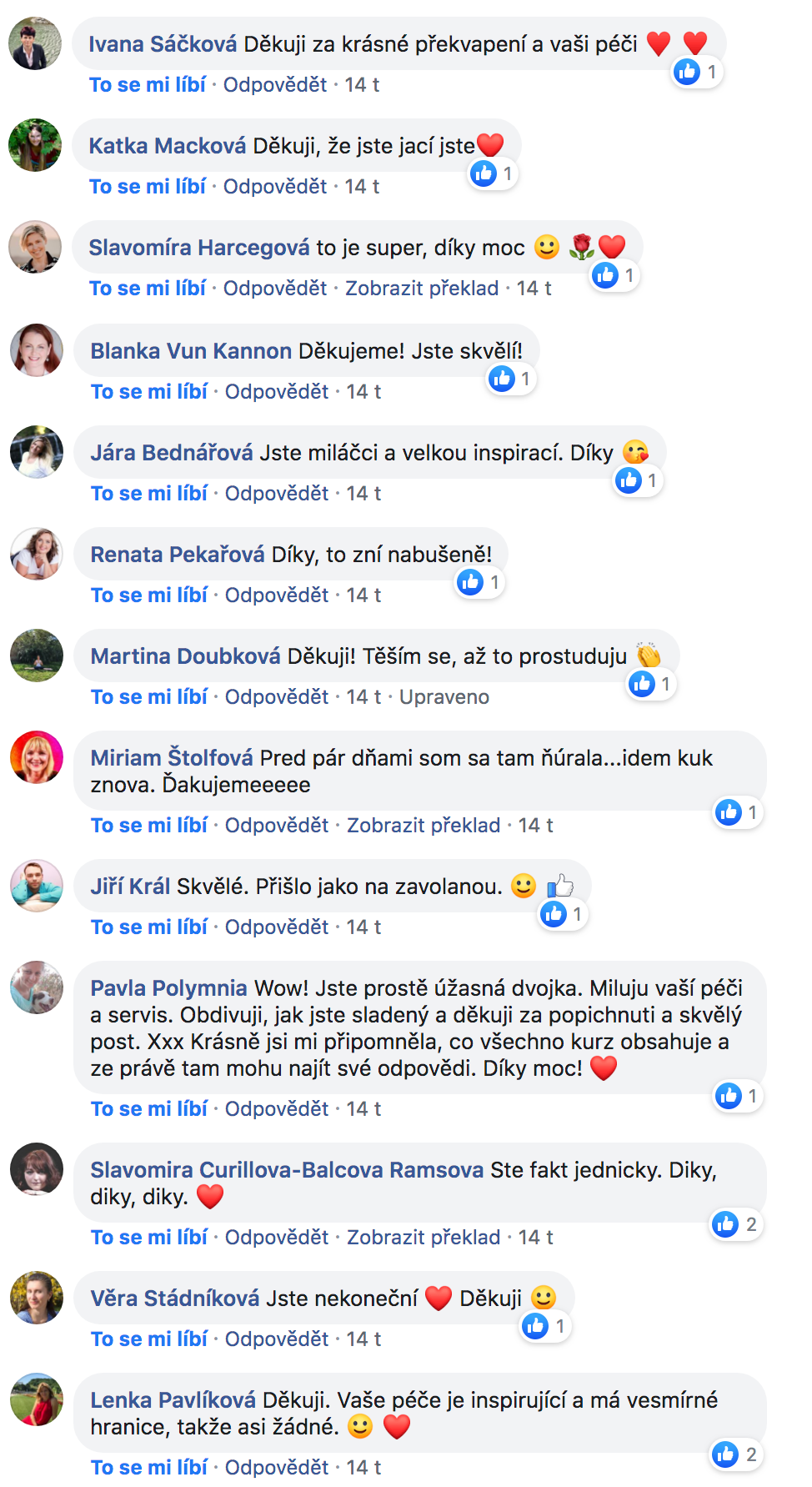
Task: Open Miriam Štolfová's profile picture
Action: pos(37,757)
